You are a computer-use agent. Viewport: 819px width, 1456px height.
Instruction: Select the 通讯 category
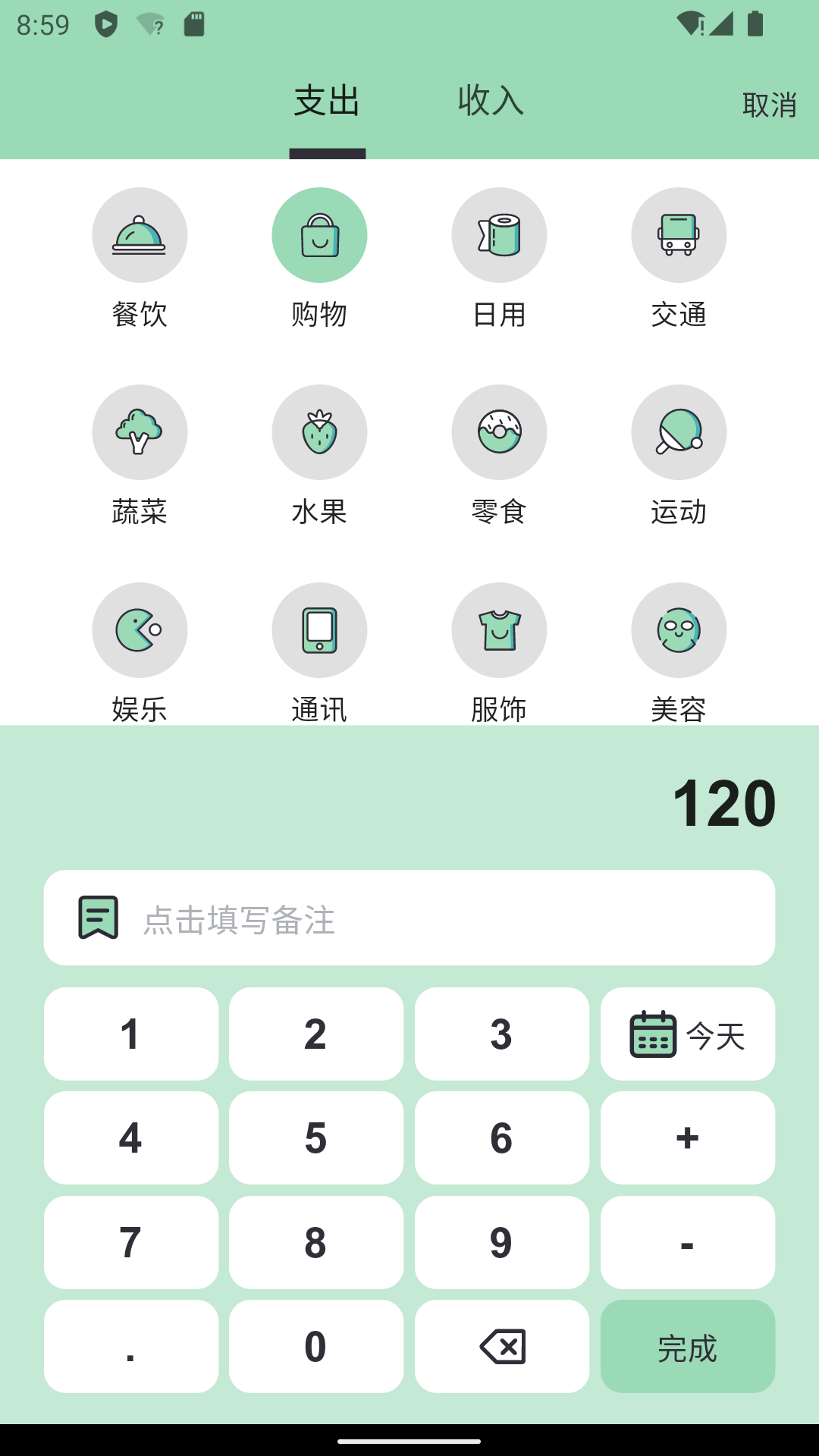click(319, 630)
